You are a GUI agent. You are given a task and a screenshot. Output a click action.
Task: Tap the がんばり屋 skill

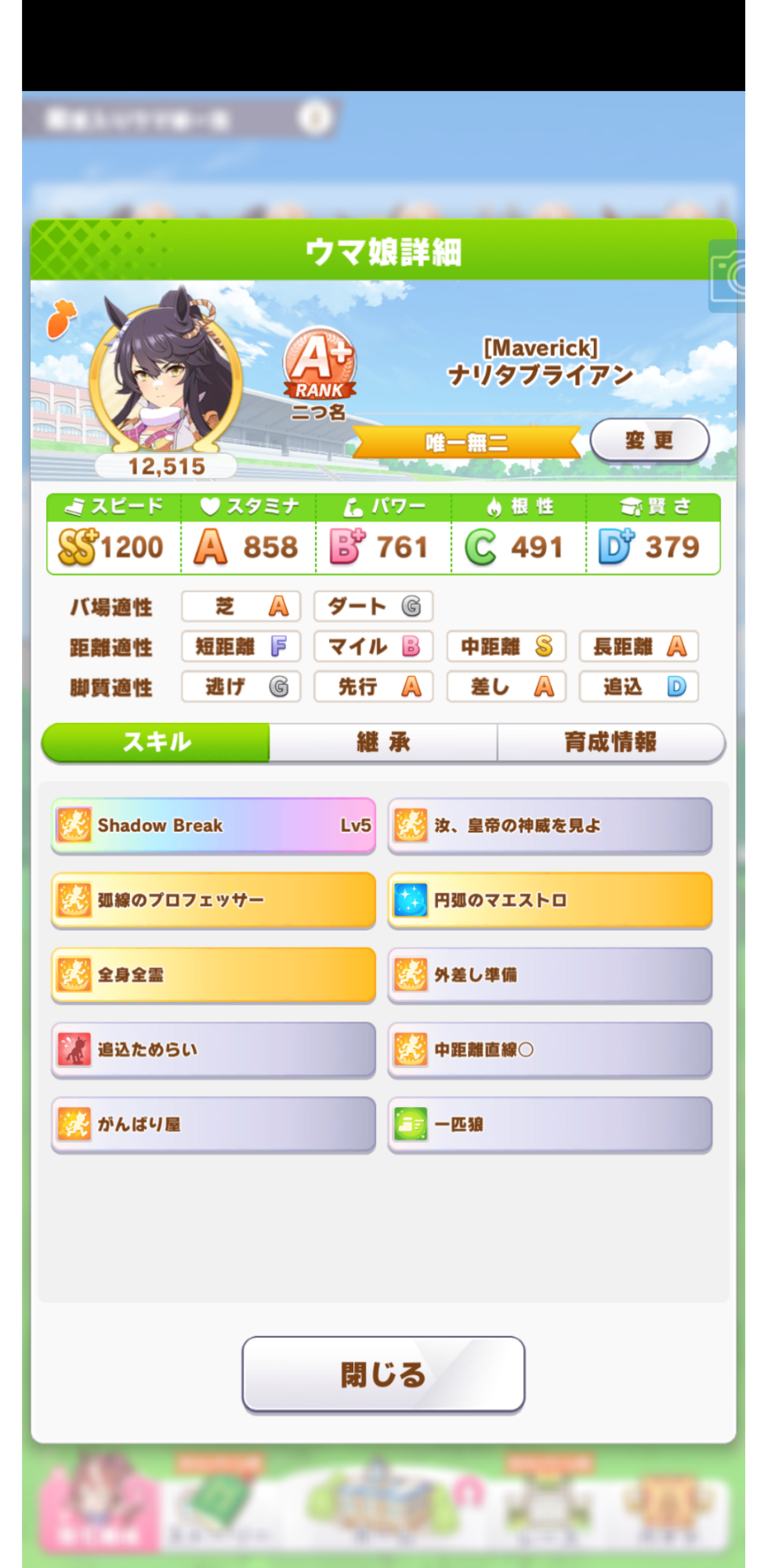(213, 1124)
